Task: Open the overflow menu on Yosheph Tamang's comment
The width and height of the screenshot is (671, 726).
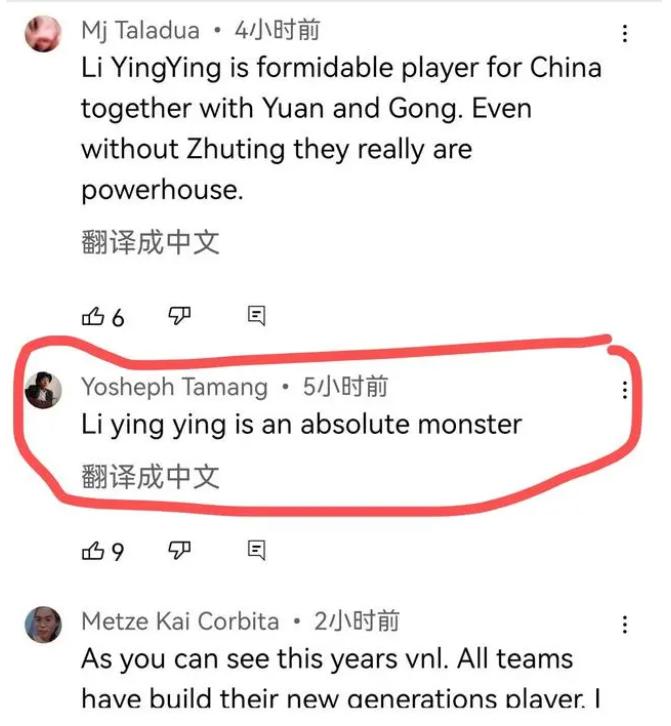Action: [625, 390]
